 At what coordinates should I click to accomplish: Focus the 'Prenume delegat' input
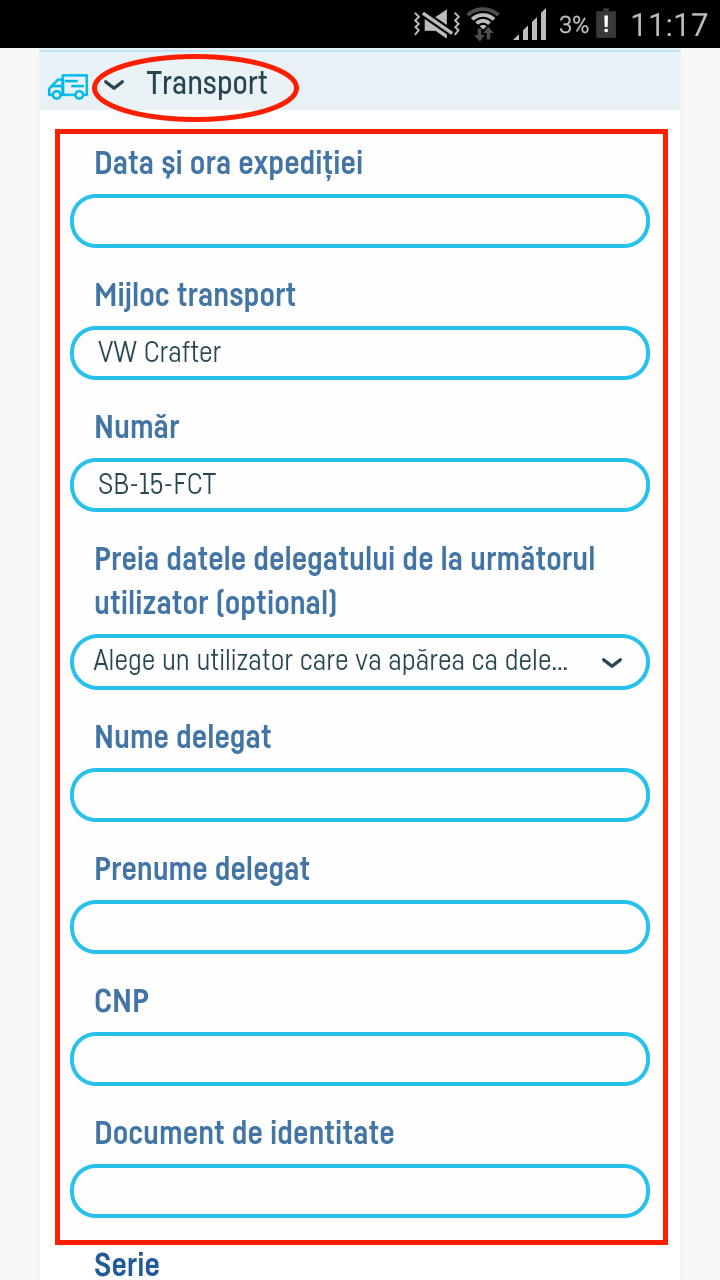pos(360,926)
